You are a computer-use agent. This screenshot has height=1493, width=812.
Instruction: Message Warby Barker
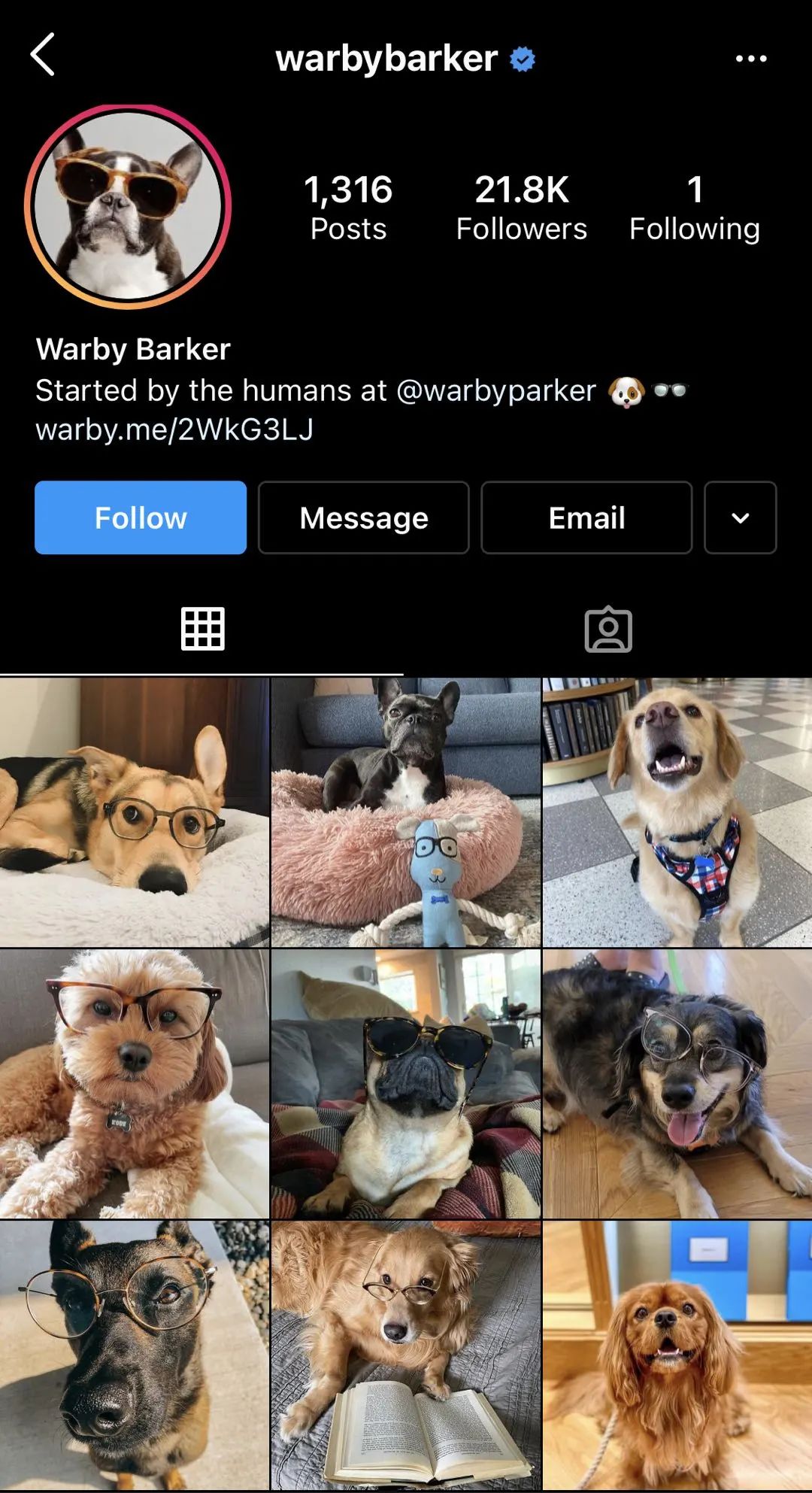[x=363, y=517]
